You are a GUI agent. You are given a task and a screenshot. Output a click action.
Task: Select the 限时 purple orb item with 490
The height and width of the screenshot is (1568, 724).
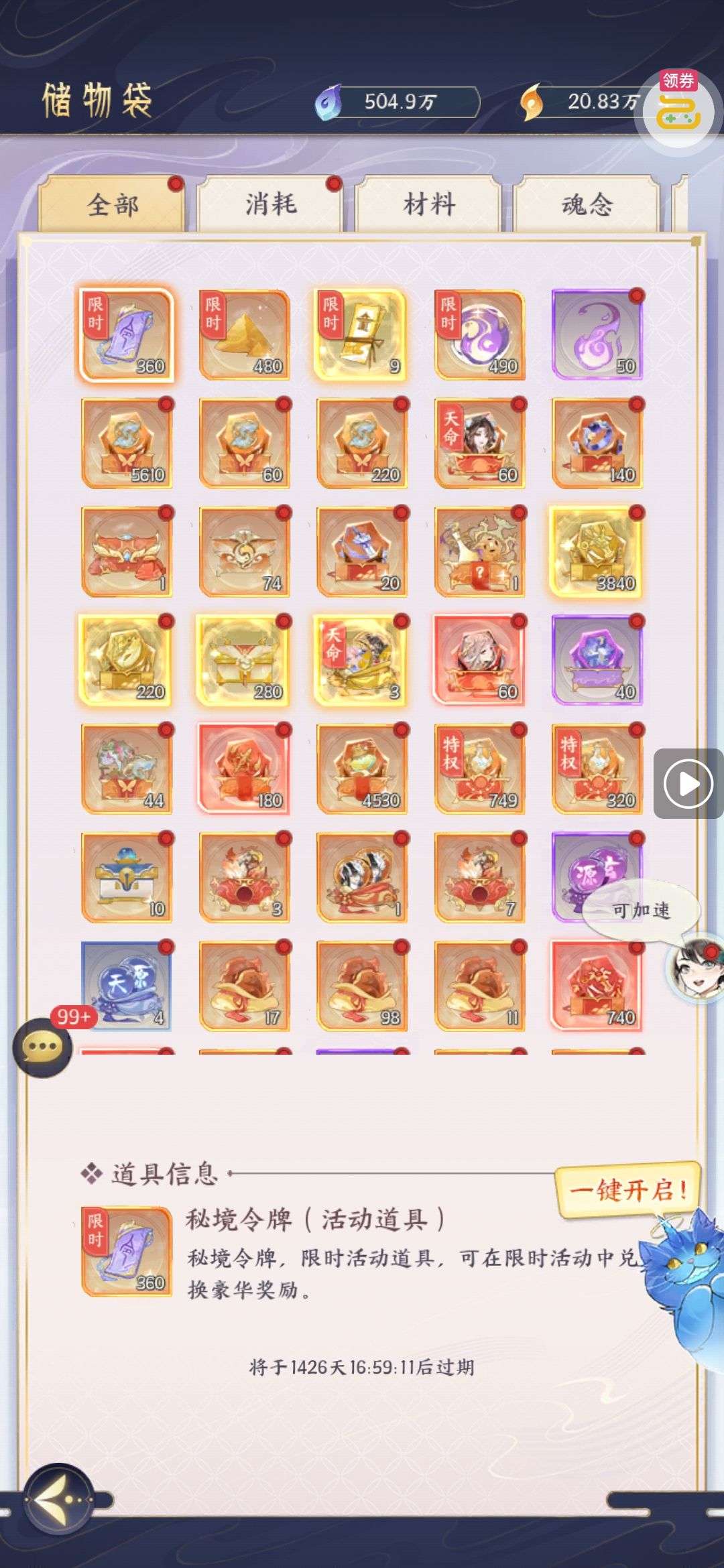click(479, 334)
